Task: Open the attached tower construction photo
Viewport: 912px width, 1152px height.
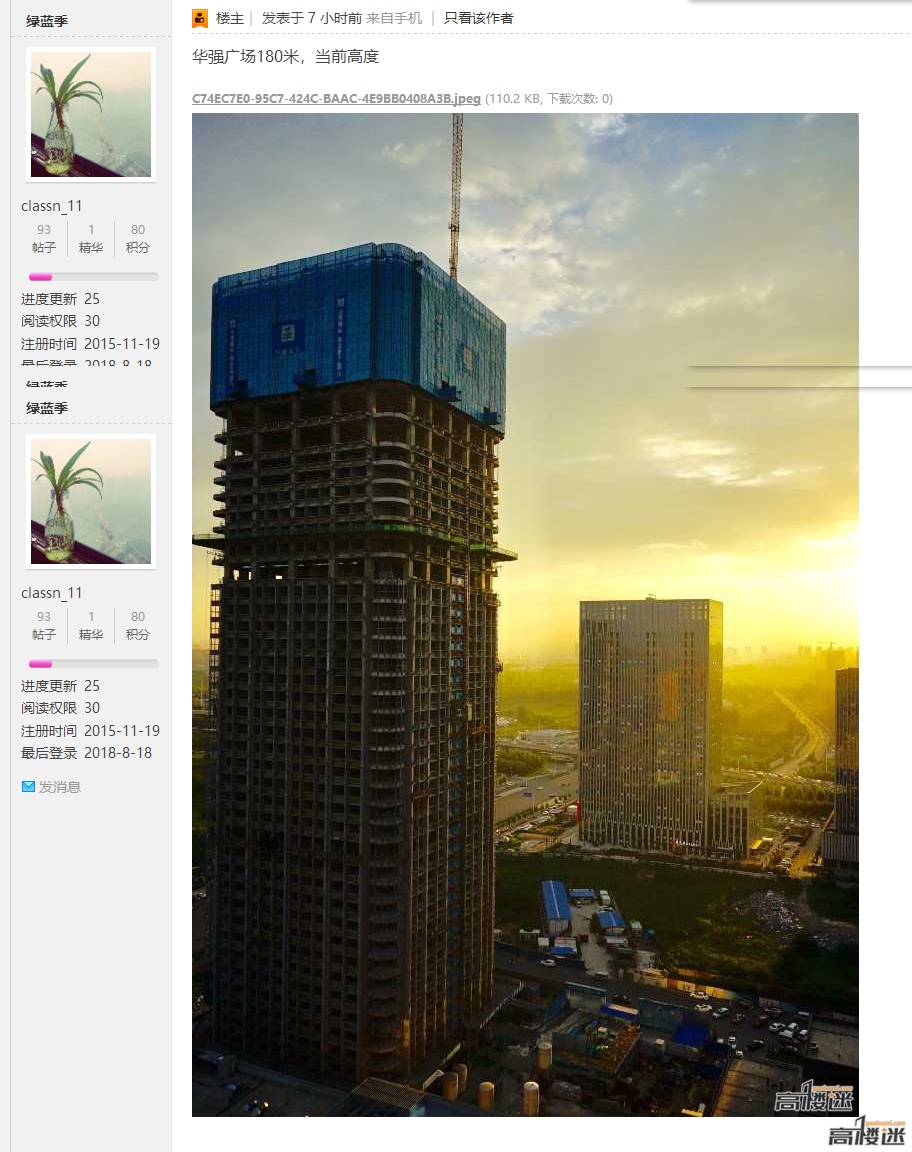Action: click(525, 614)
